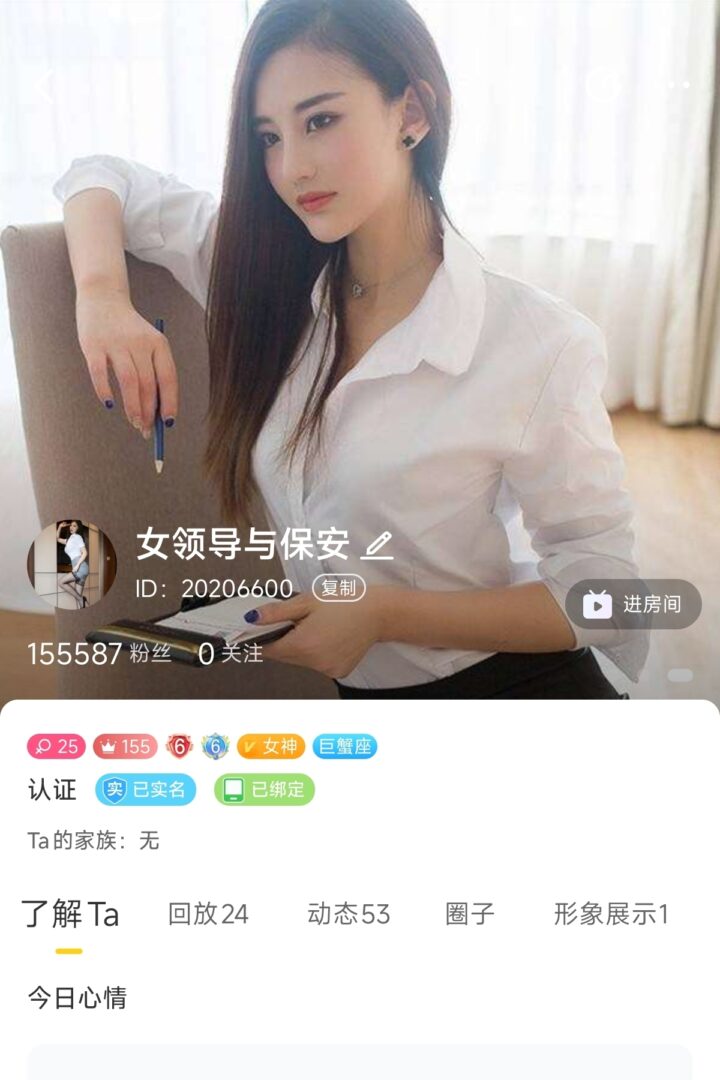
Task: Switch to the 回放24 tab
Action: [x=208, y=913]
